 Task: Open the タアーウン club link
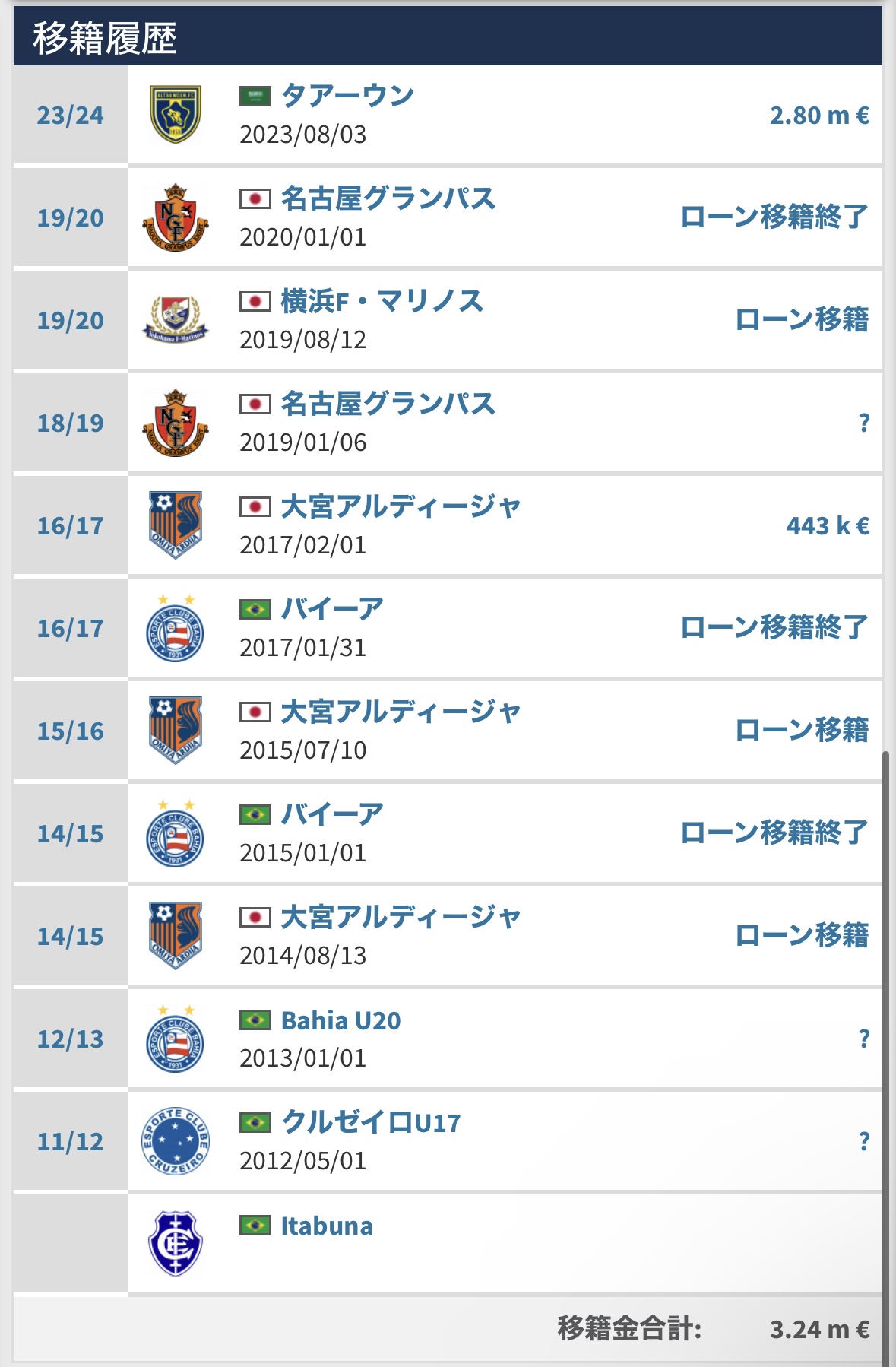coord(347,96)
